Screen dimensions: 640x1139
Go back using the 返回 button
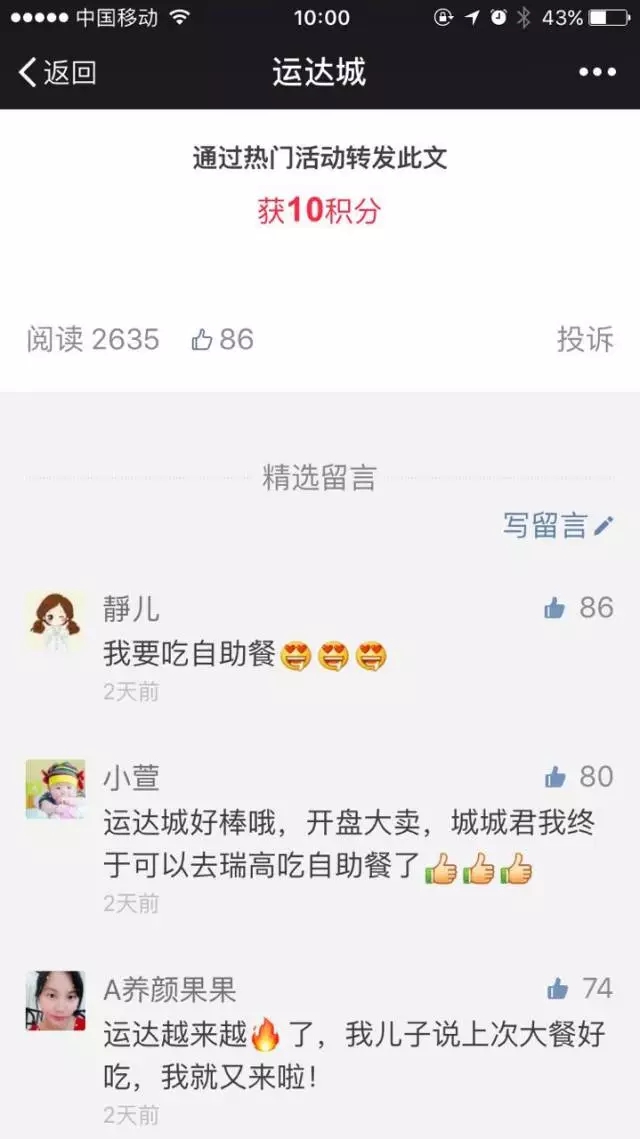click(x=57, y=72)
